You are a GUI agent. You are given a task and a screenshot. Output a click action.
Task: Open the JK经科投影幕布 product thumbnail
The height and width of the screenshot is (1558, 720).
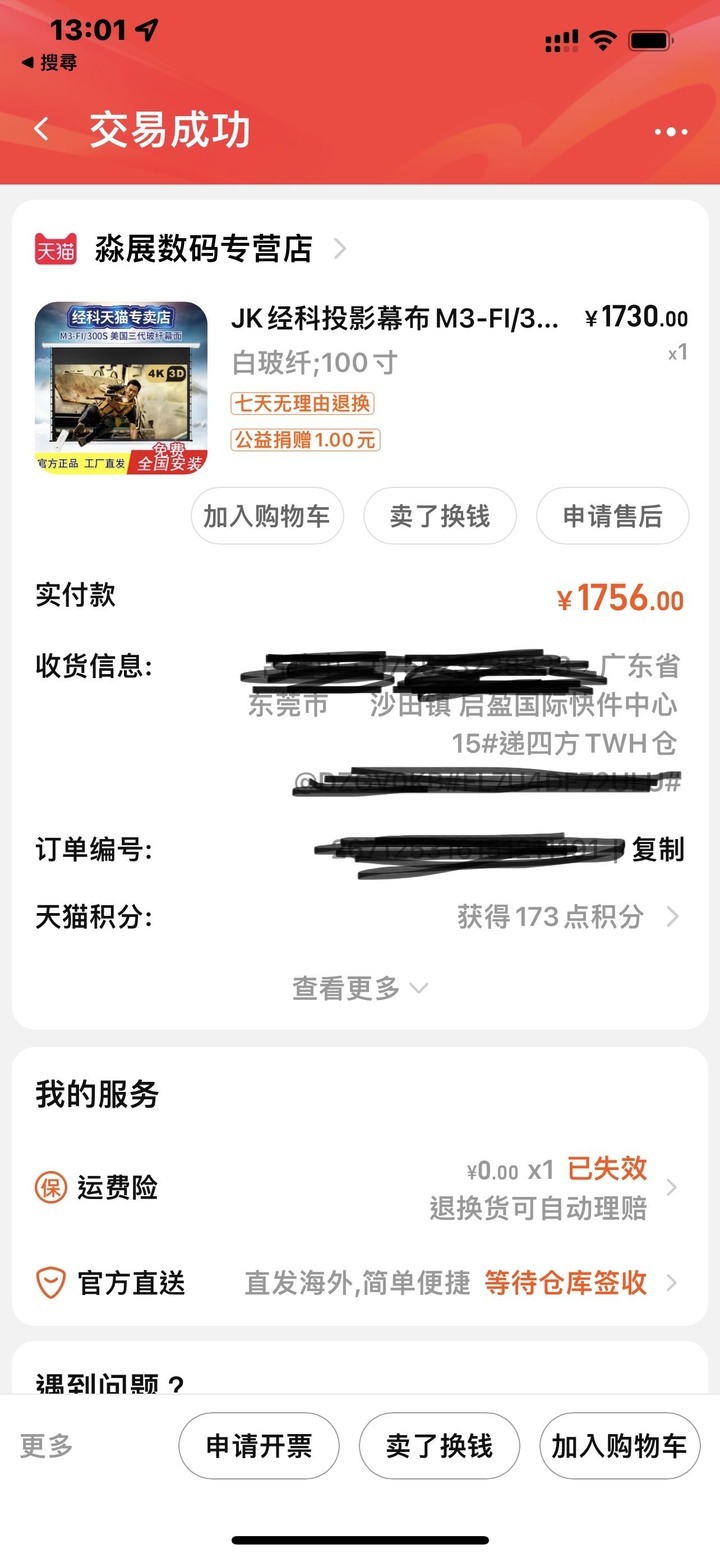121,388
